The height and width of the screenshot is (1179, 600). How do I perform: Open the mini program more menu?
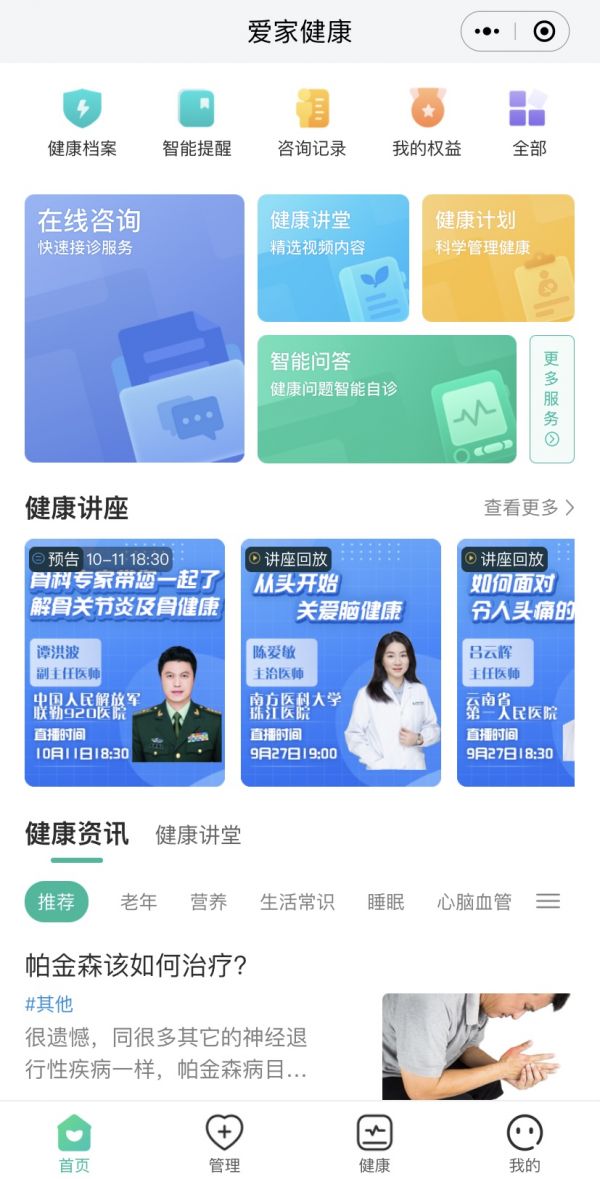487,32
